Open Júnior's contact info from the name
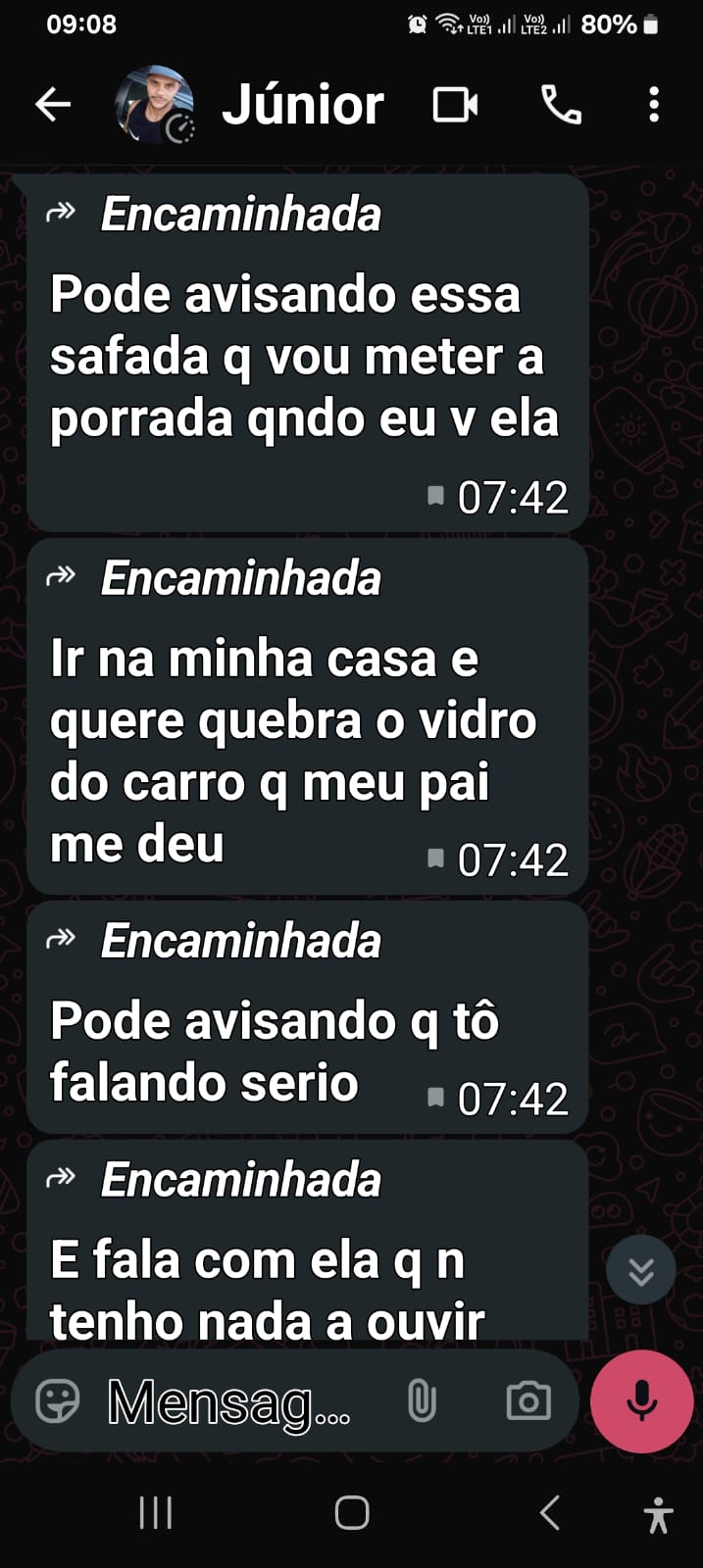This screenshot has height=1568, width=703. pyautogui.click(x=303, y=105)
